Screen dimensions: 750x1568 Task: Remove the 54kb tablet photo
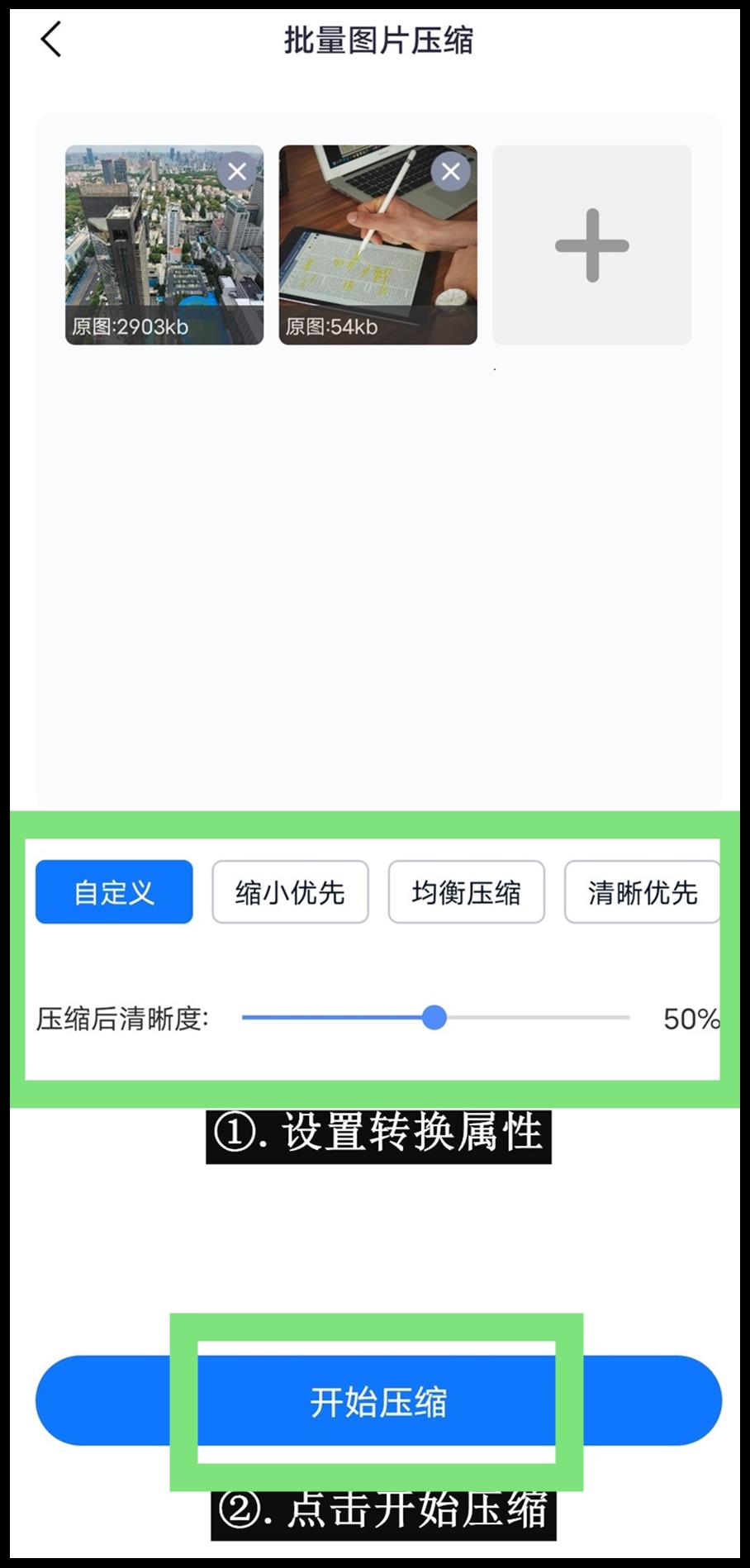click(x=451, y=172)
